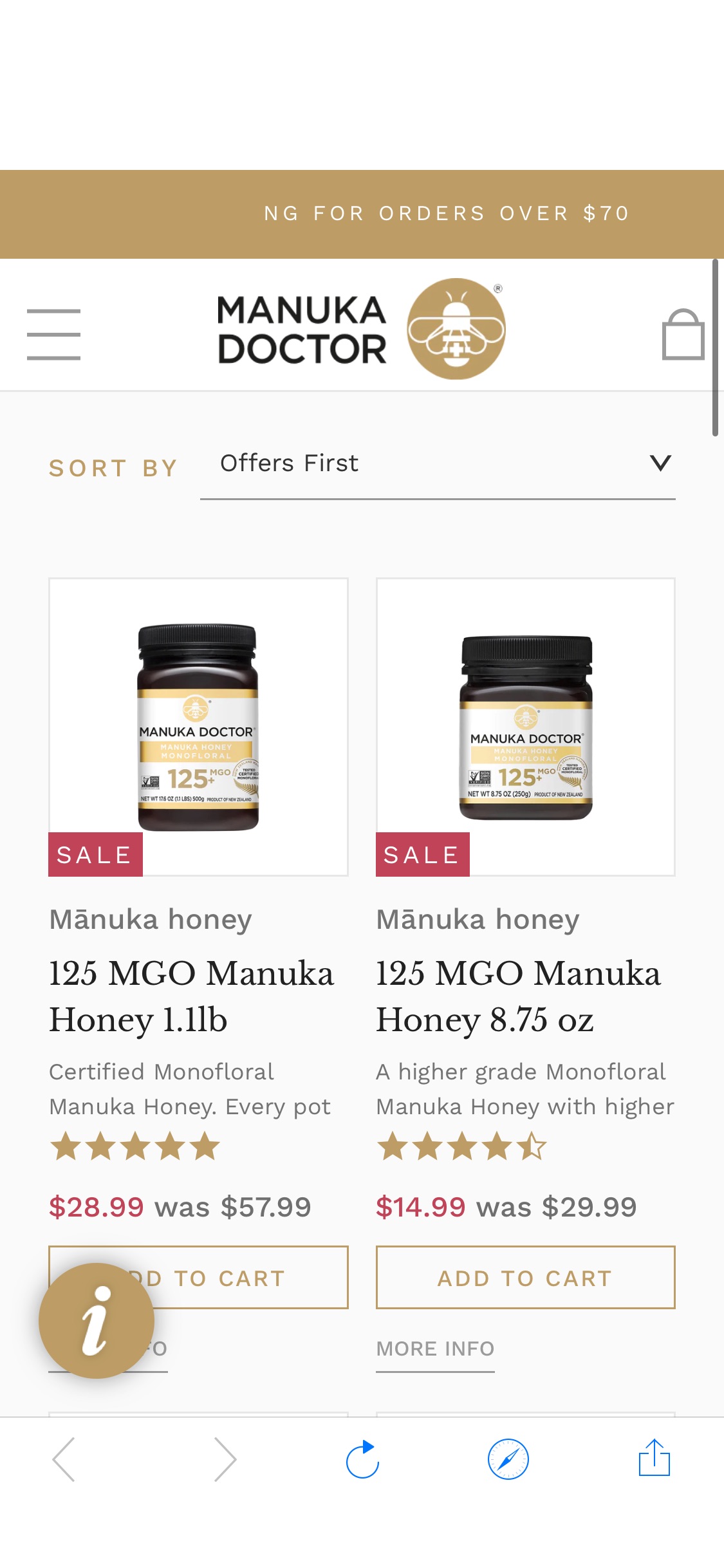Tap the Manuka Doctor logo to go home
The image size is (724, 1568).
(361, 328)
